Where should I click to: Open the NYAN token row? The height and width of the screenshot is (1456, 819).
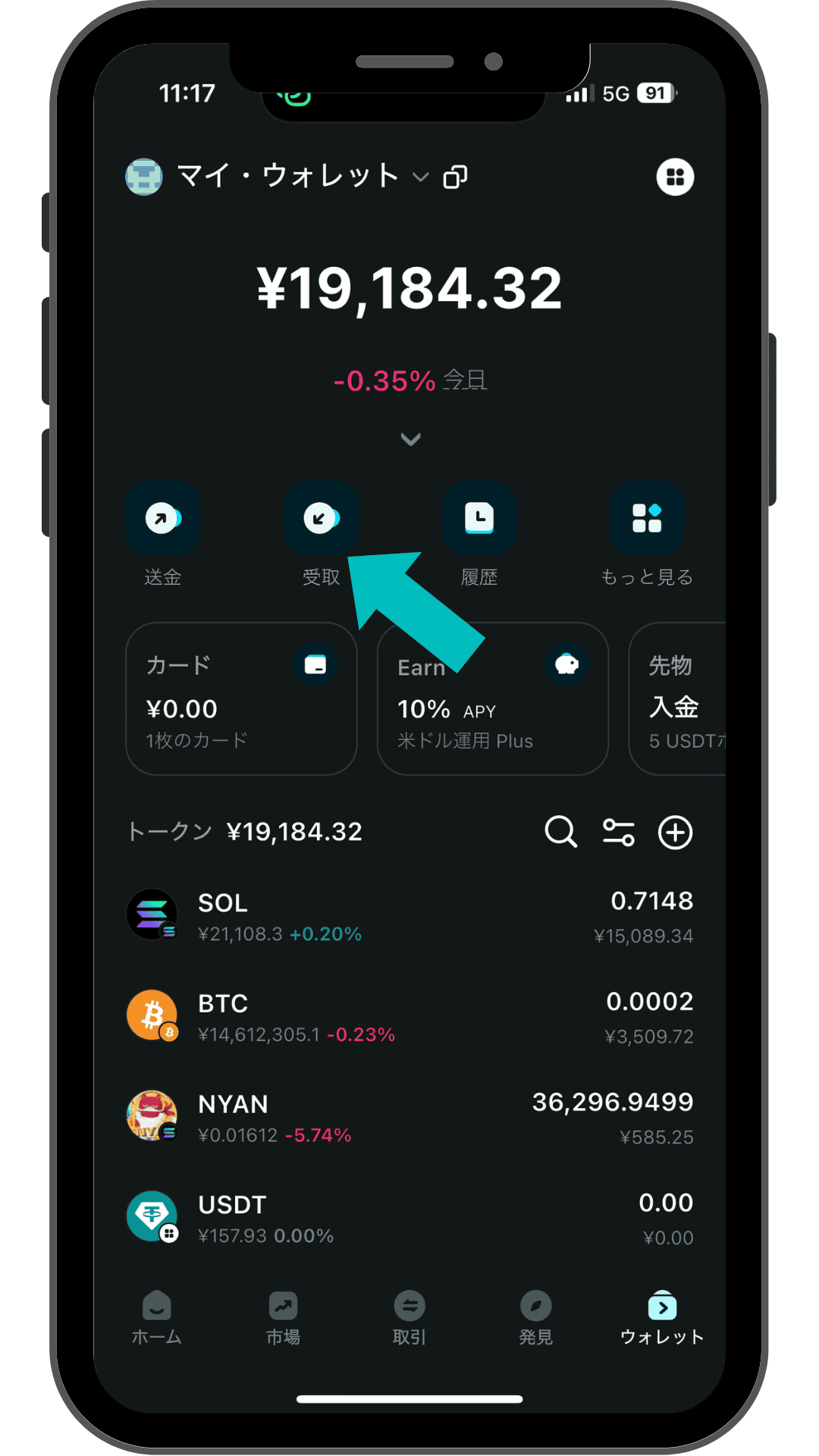409,1118
